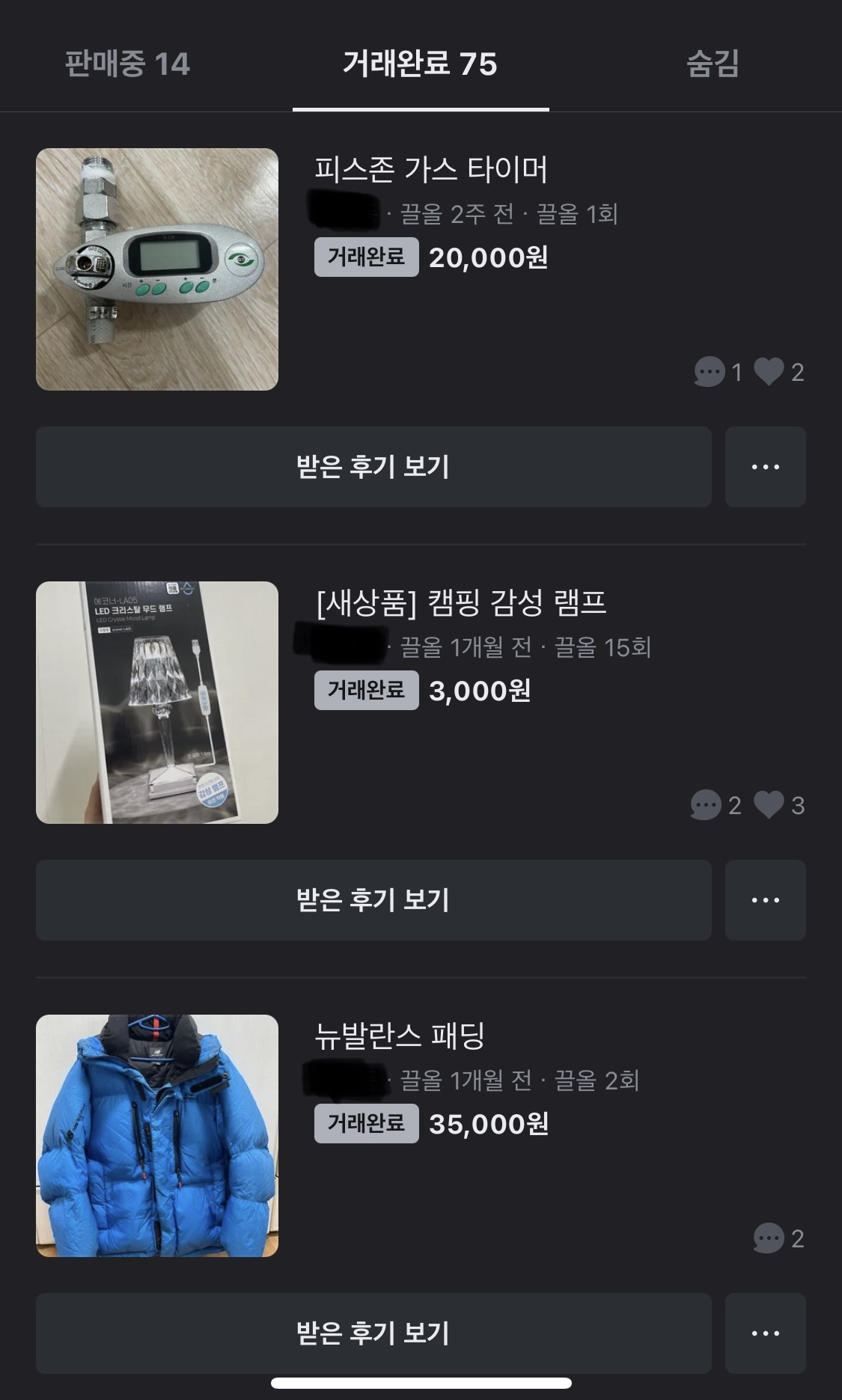The width and height of the screenshot is (842, 1400).
Task: Open more options for 피스존 가스 타이머
Action: 765,467
